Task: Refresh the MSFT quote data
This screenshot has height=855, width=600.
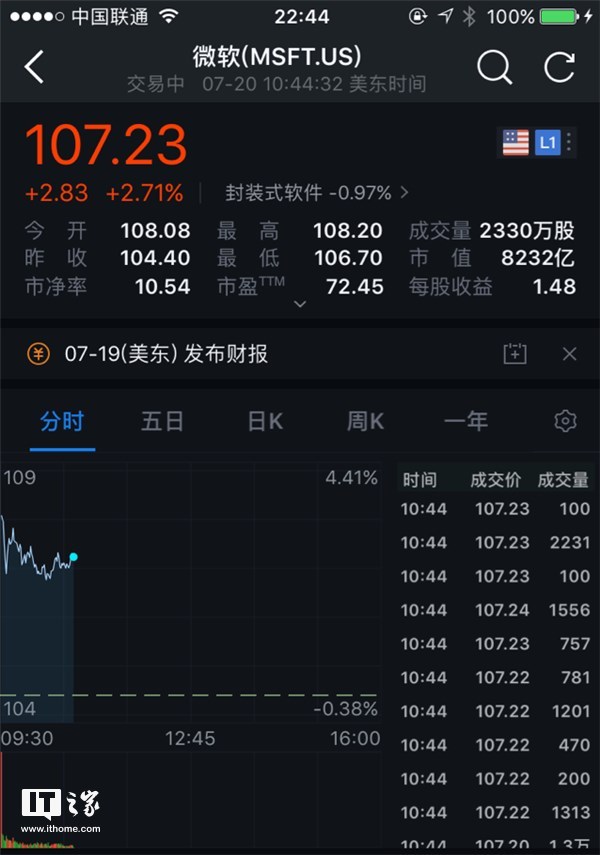Action: tap(559, 68)
